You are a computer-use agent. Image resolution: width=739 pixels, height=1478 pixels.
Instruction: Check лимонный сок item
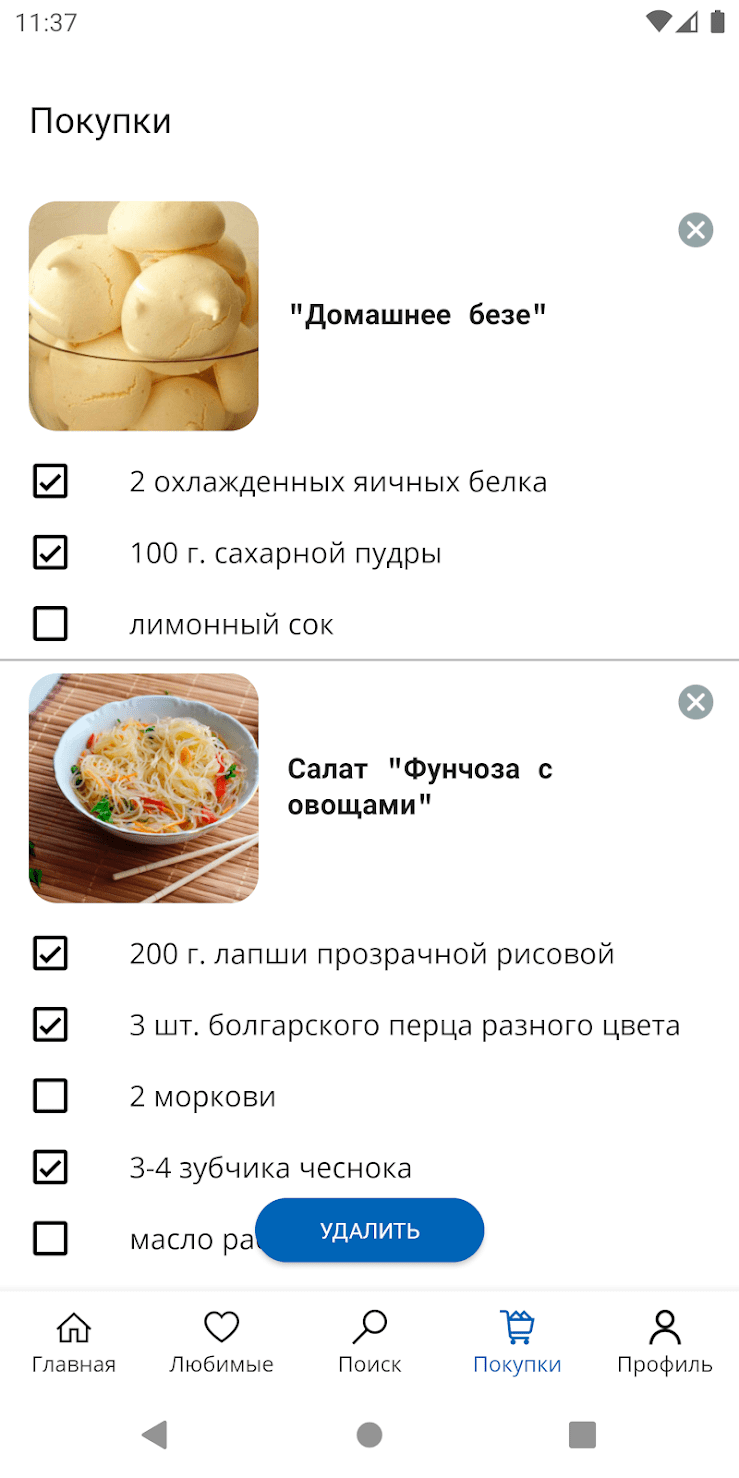pos(51,624)
